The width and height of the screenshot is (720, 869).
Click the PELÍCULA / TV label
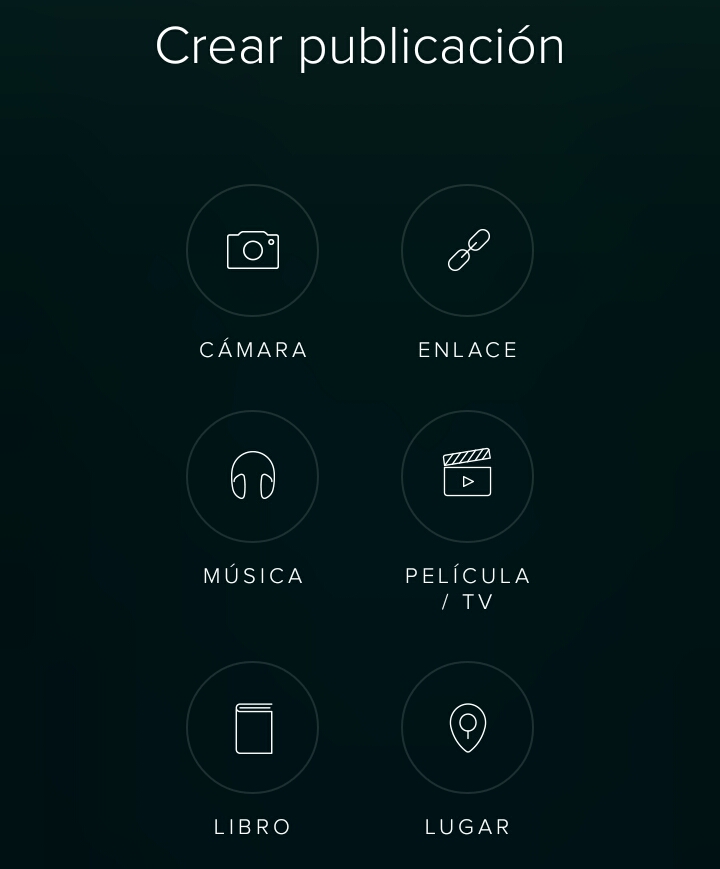(x=467, y=589)
